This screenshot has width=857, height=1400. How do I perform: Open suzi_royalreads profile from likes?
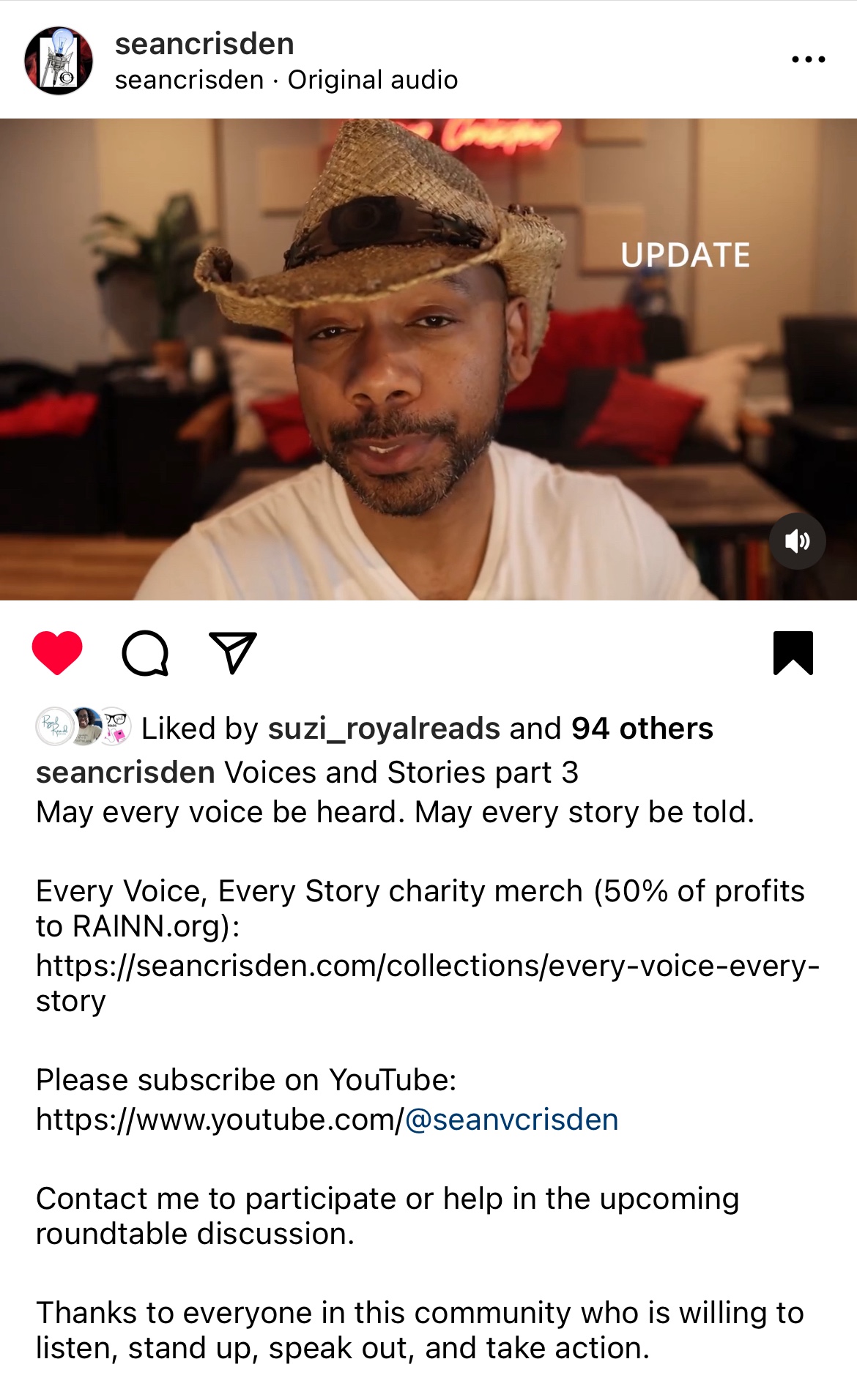point(384,729)
